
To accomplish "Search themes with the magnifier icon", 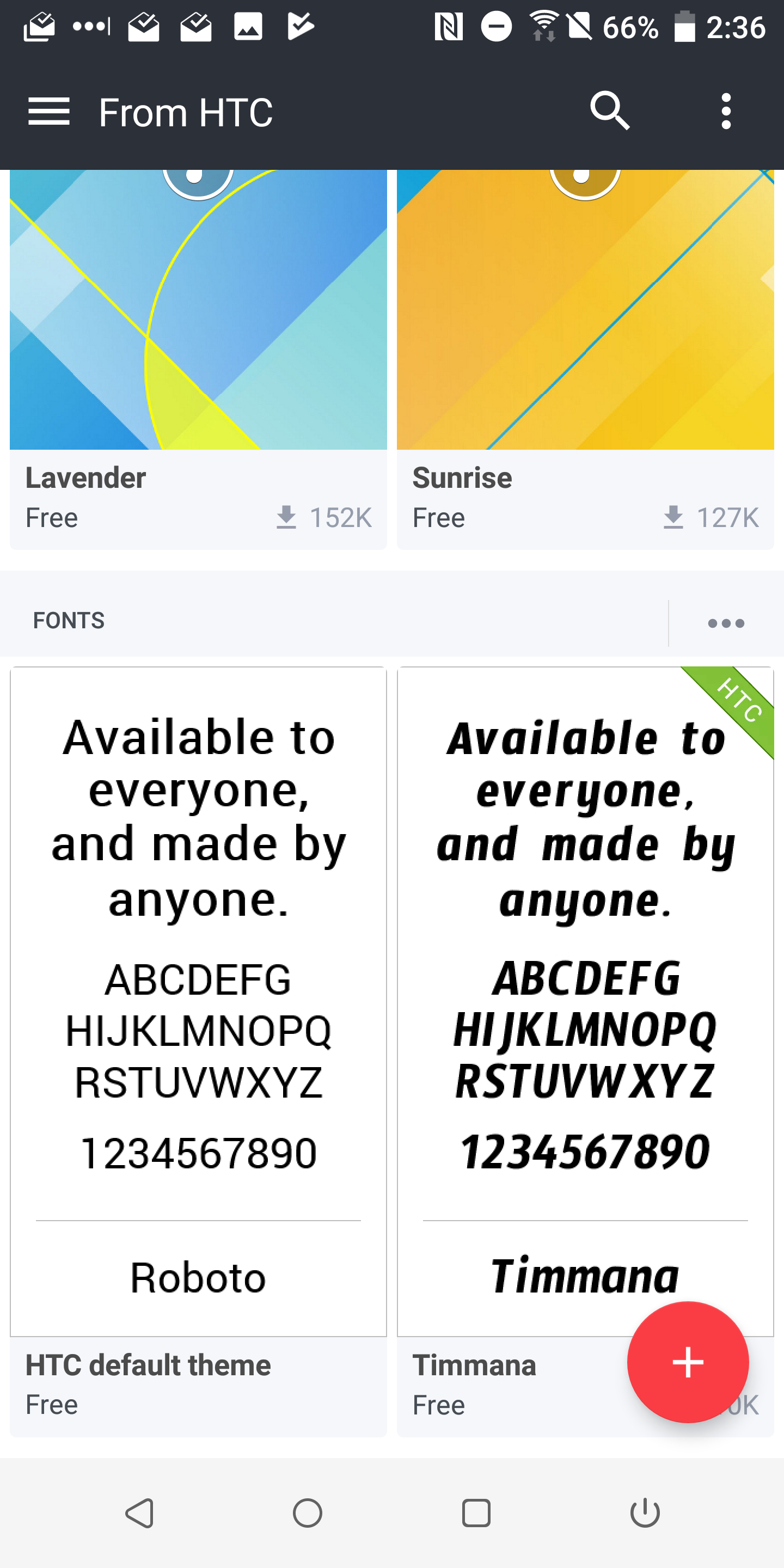I will coord(609,112).
